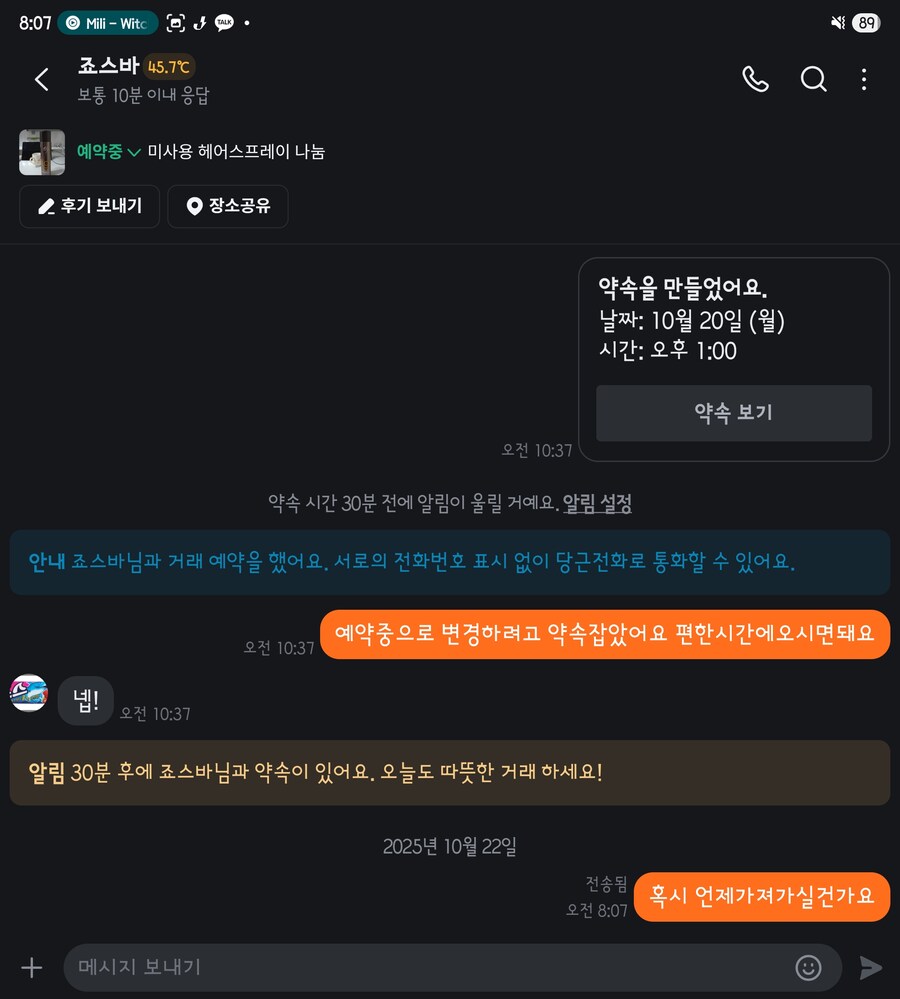Tap the other user's profile picture
The width and height of the screenshot is (900, 999).
[29, 693]
